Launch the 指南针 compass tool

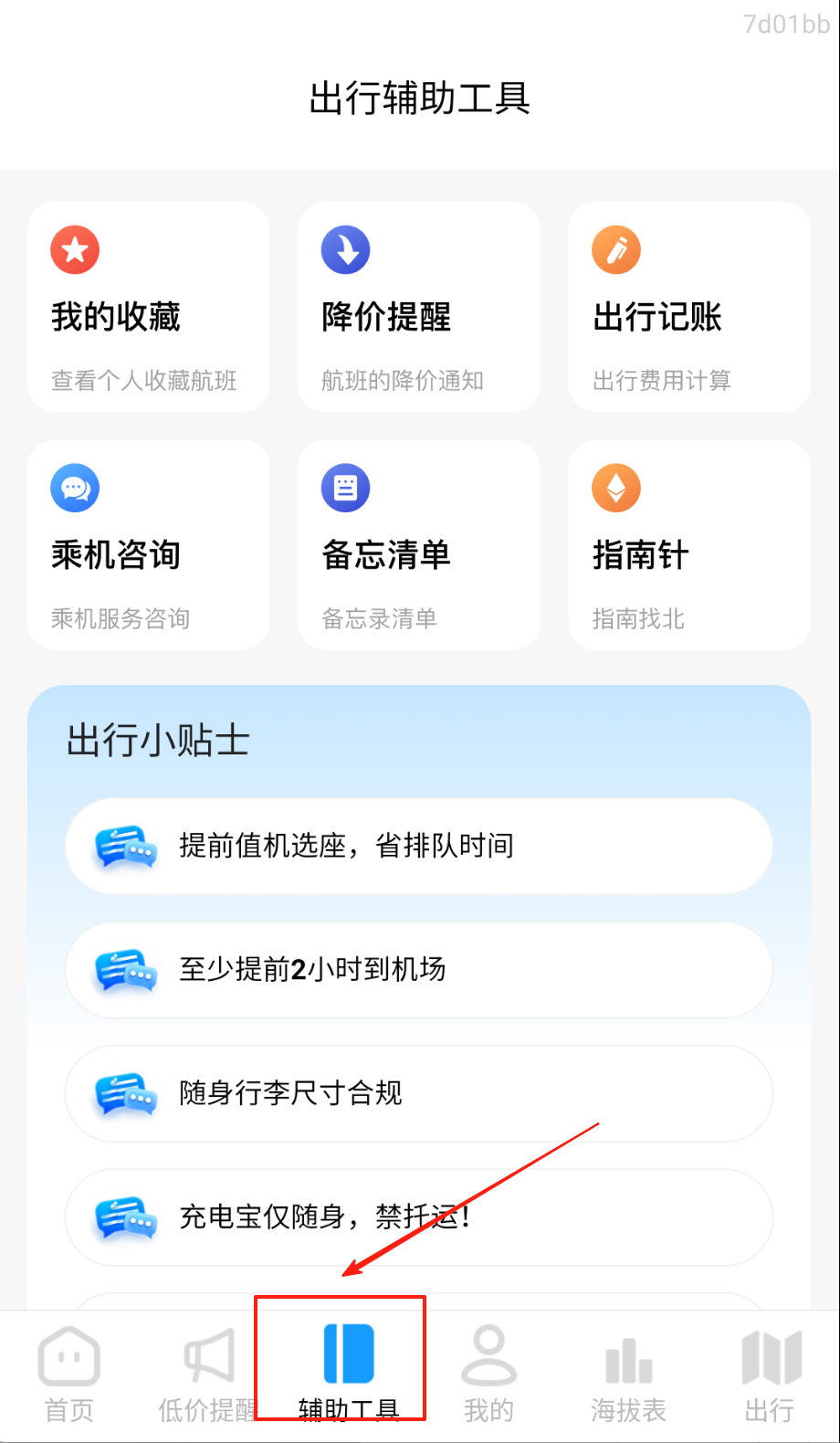(x=689, y=545)
